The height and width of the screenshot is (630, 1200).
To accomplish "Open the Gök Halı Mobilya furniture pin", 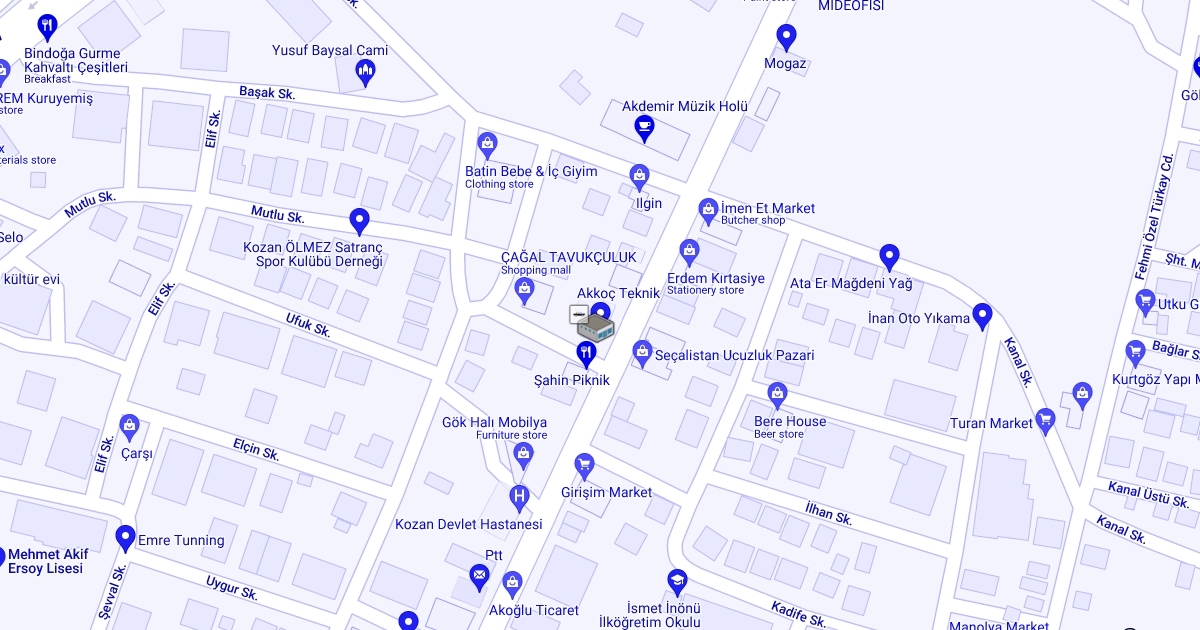I will [522, 455].
